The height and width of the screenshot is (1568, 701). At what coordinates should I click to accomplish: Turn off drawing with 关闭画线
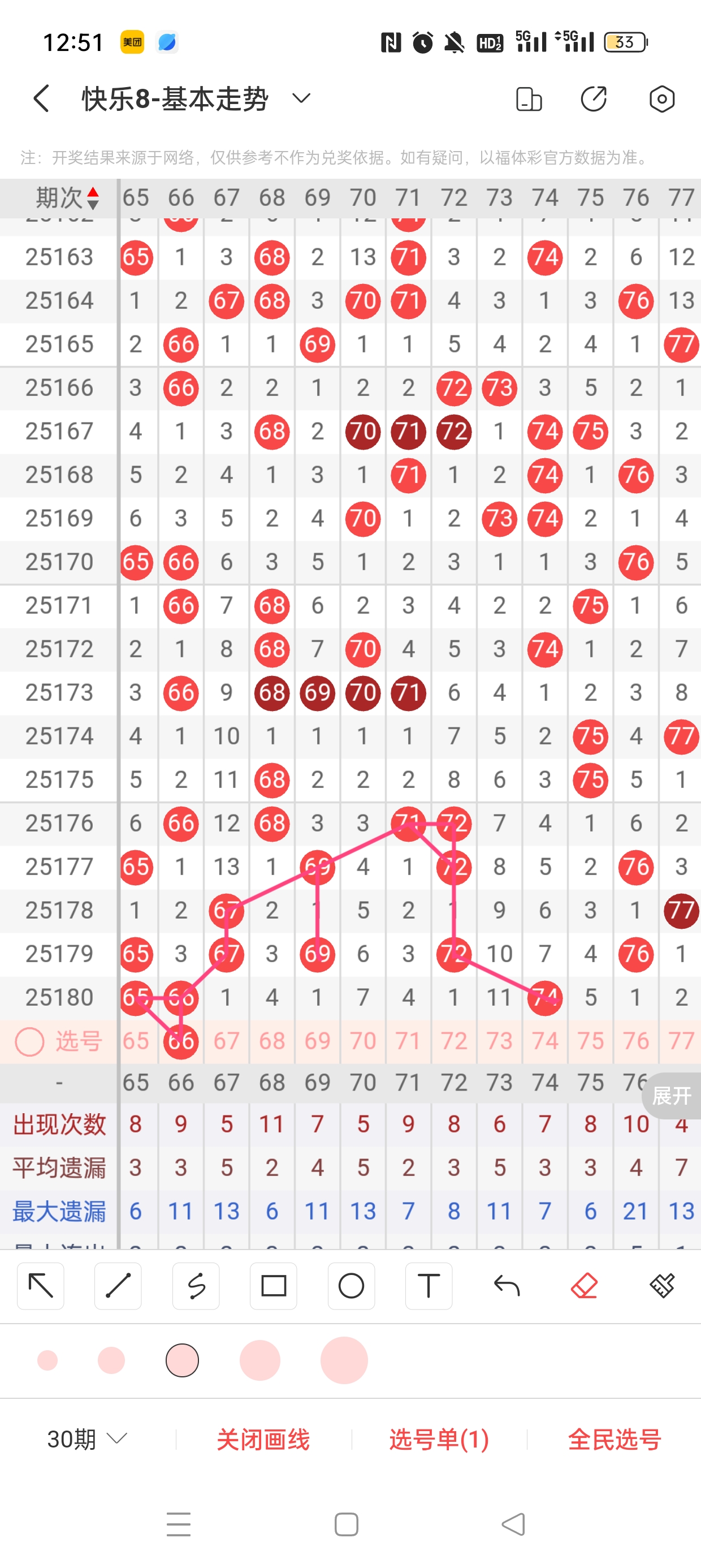[263, 1439]
